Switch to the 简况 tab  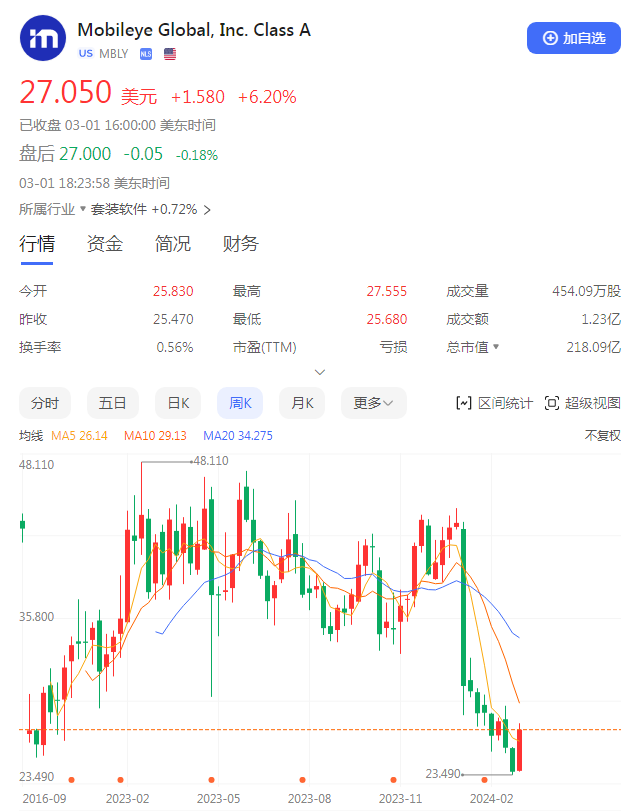coord(173,243)
